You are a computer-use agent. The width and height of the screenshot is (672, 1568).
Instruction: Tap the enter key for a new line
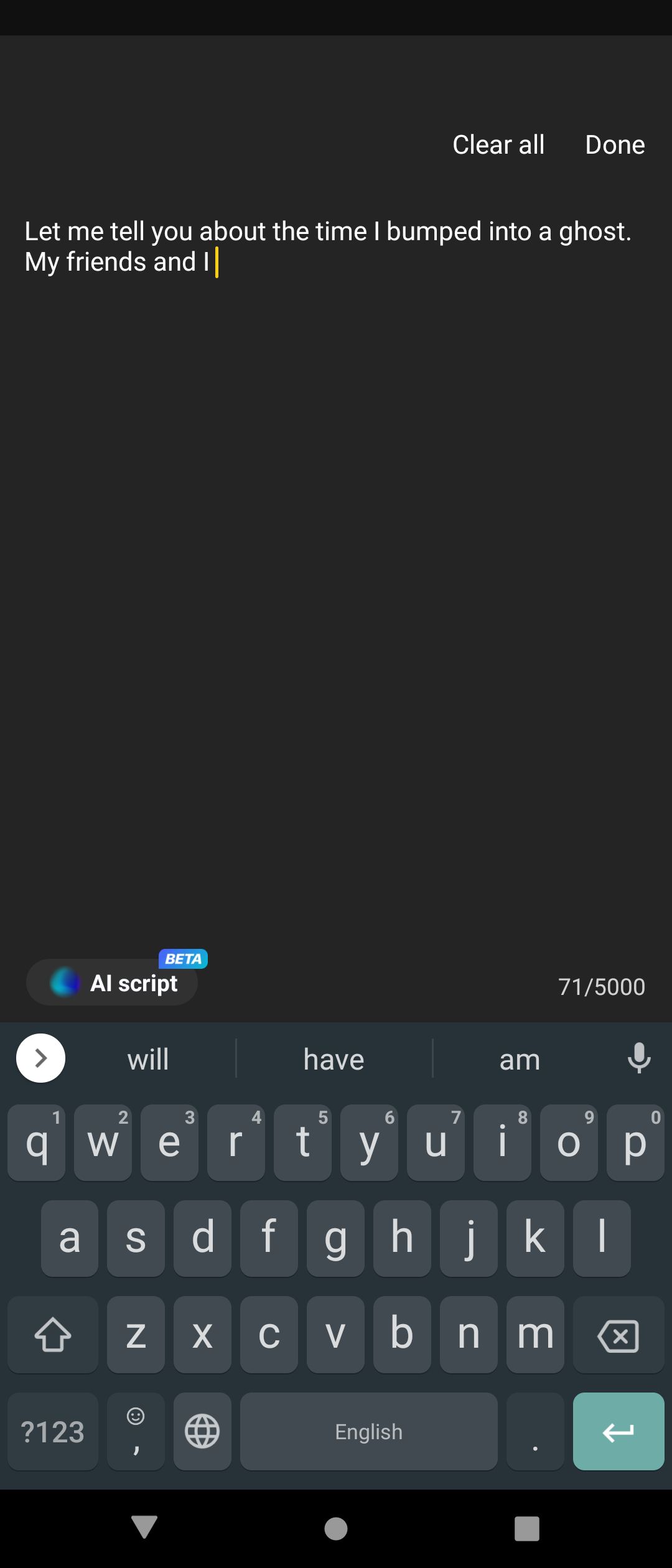point(618,1432)
